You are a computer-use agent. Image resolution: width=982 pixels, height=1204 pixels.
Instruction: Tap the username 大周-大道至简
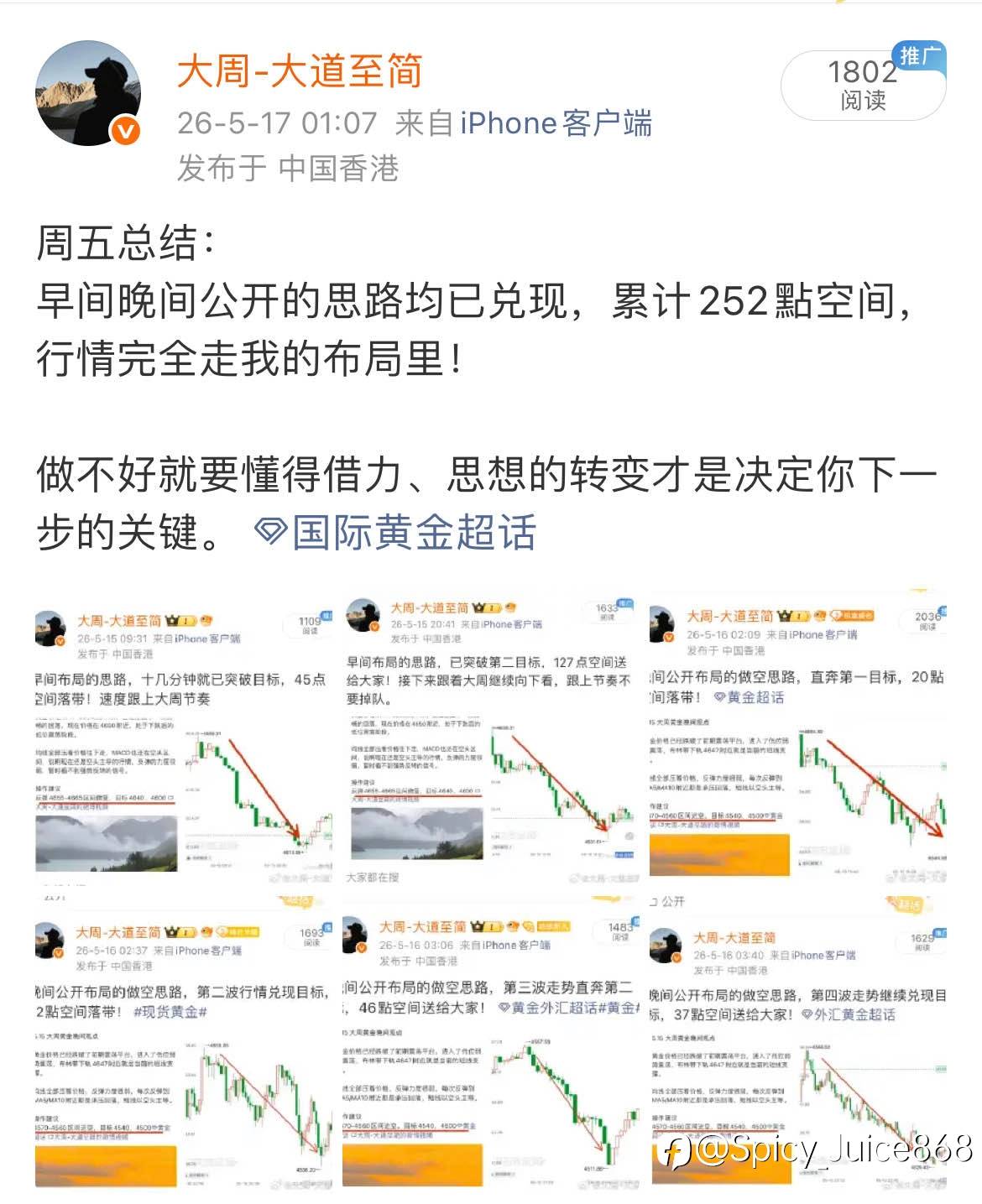point(300,70)
